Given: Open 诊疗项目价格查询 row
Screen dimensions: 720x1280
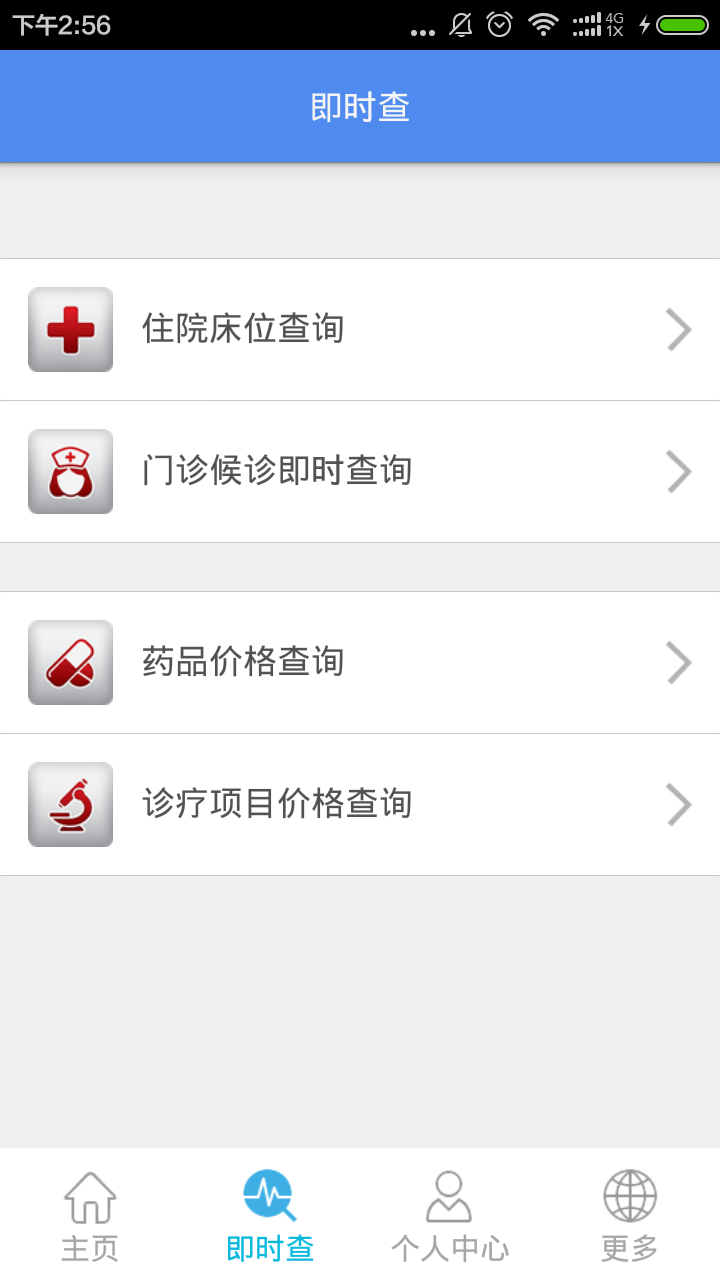Looking at the screenshot, I should click(360, 805).
